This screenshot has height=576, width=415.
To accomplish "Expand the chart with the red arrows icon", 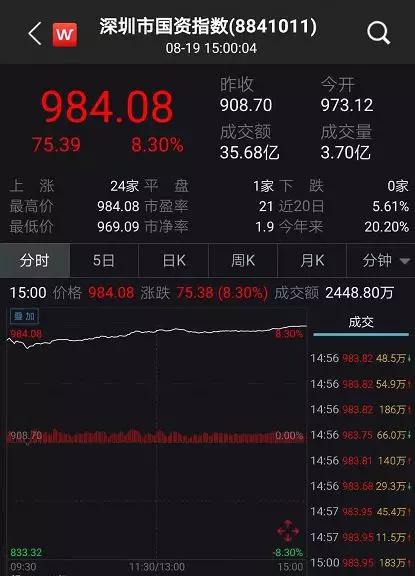I will pos(288,530).
